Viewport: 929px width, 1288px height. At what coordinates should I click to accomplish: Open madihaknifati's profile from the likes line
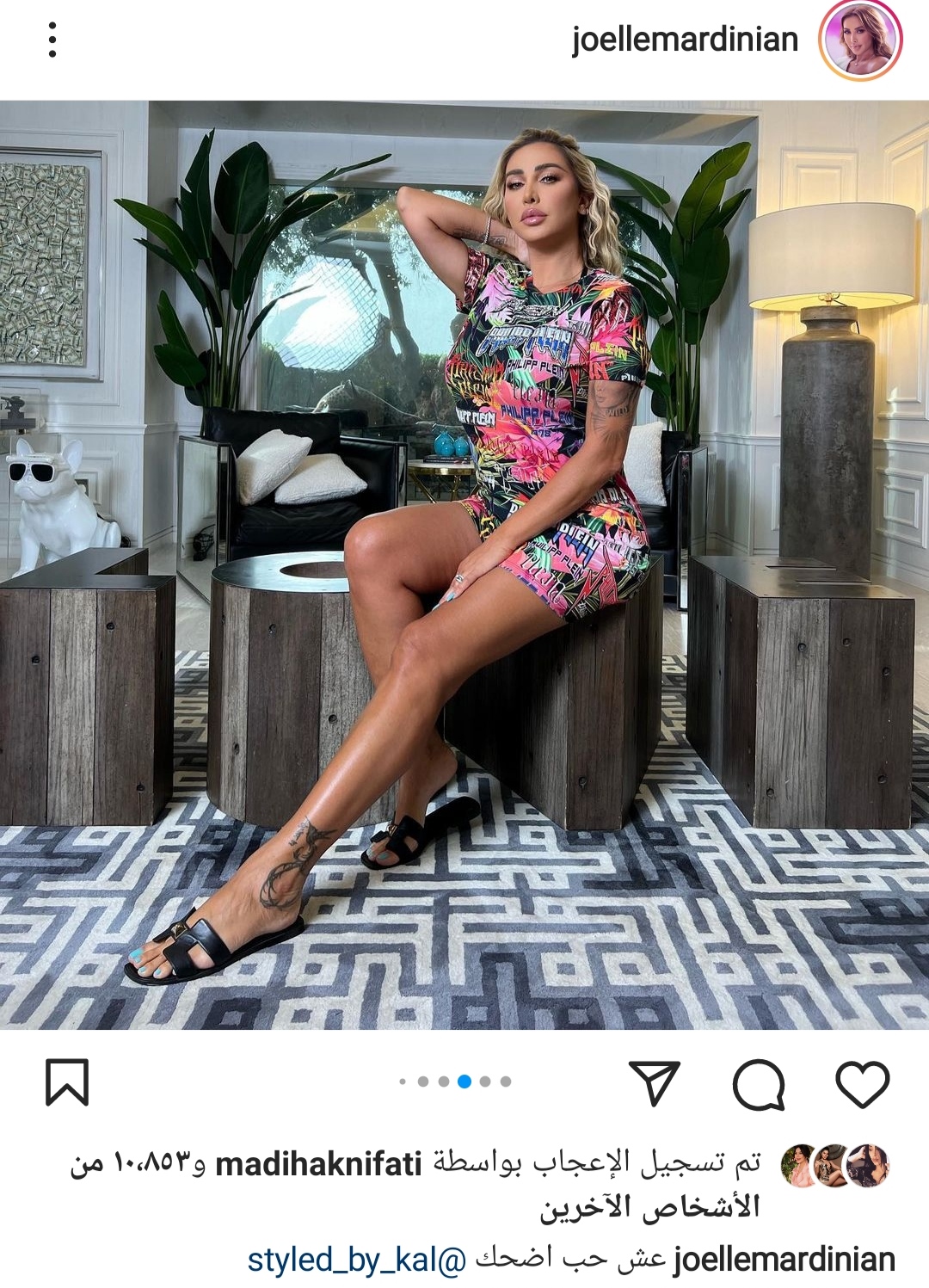(x=318, y=1164)
